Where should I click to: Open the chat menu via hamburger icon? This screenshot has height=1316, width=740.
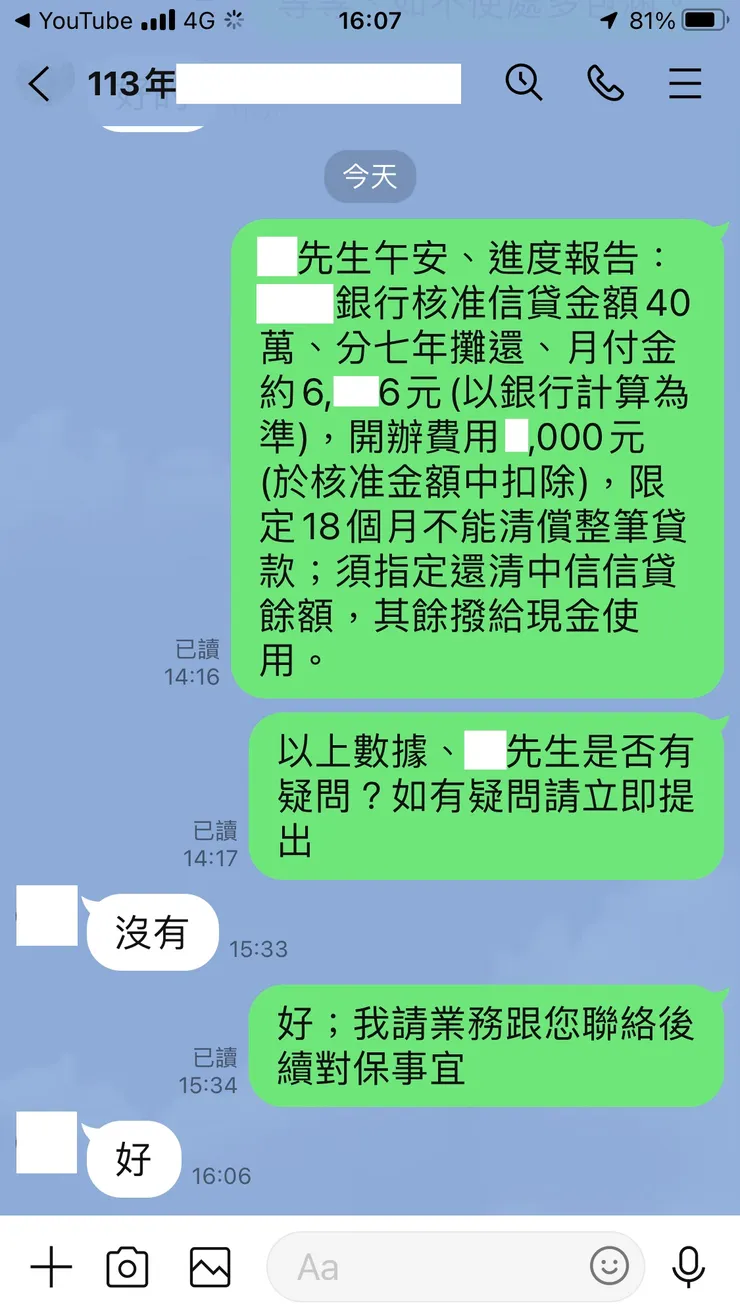[x=685, y=84]
